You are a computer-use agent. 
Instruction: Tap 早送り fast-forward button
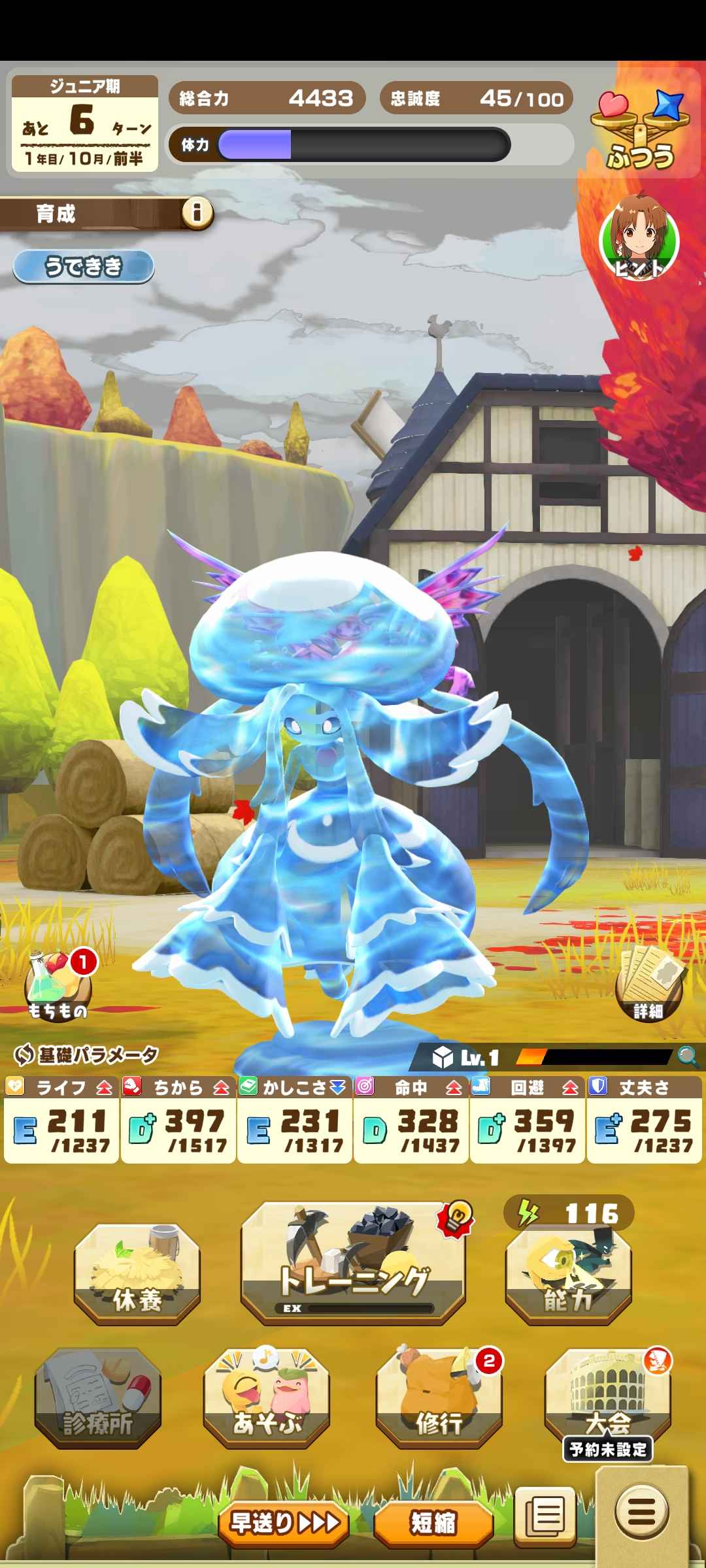coord(284,1524)
